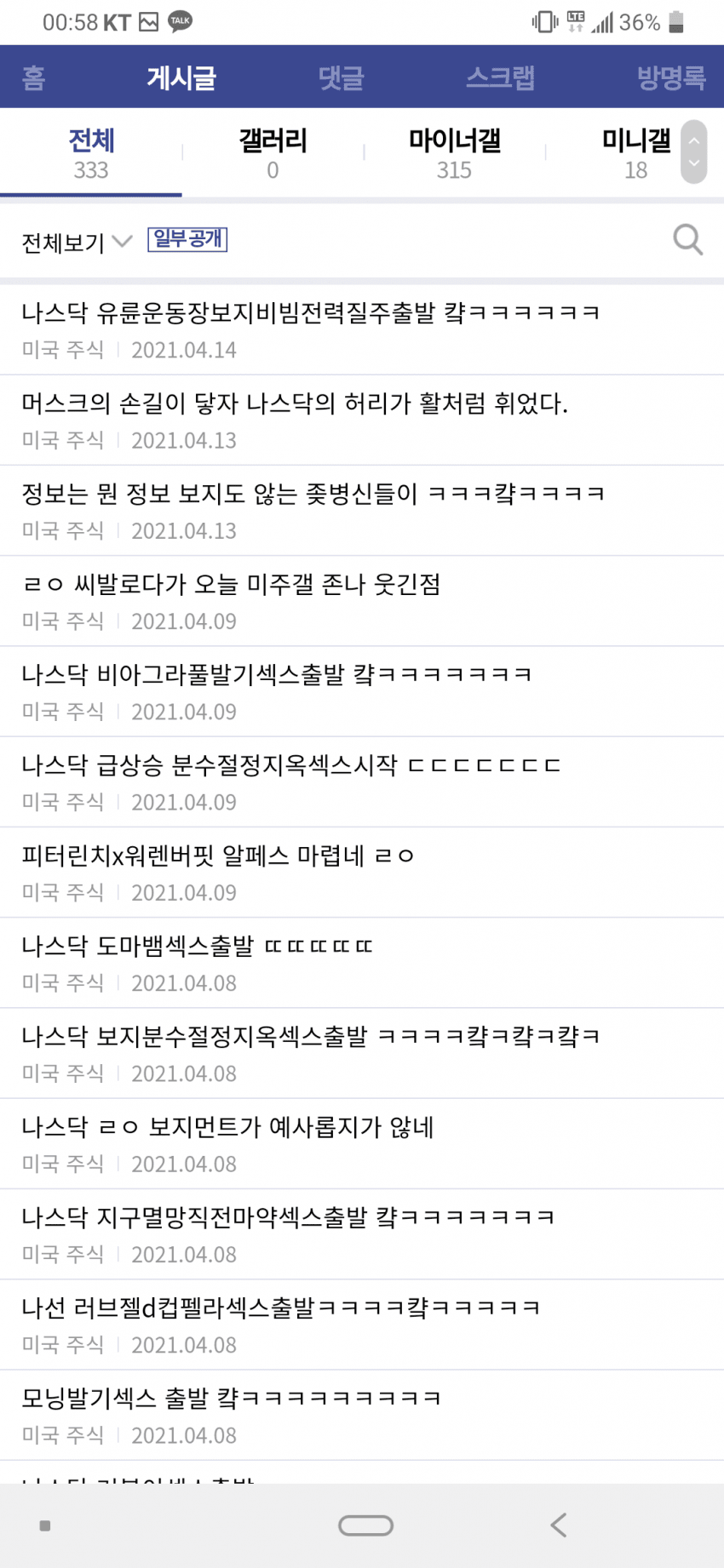Image resolution: width=724 pixels, height=1568 pixels.
Task: Show all posts under 전체 333
Action: [91, 153]
